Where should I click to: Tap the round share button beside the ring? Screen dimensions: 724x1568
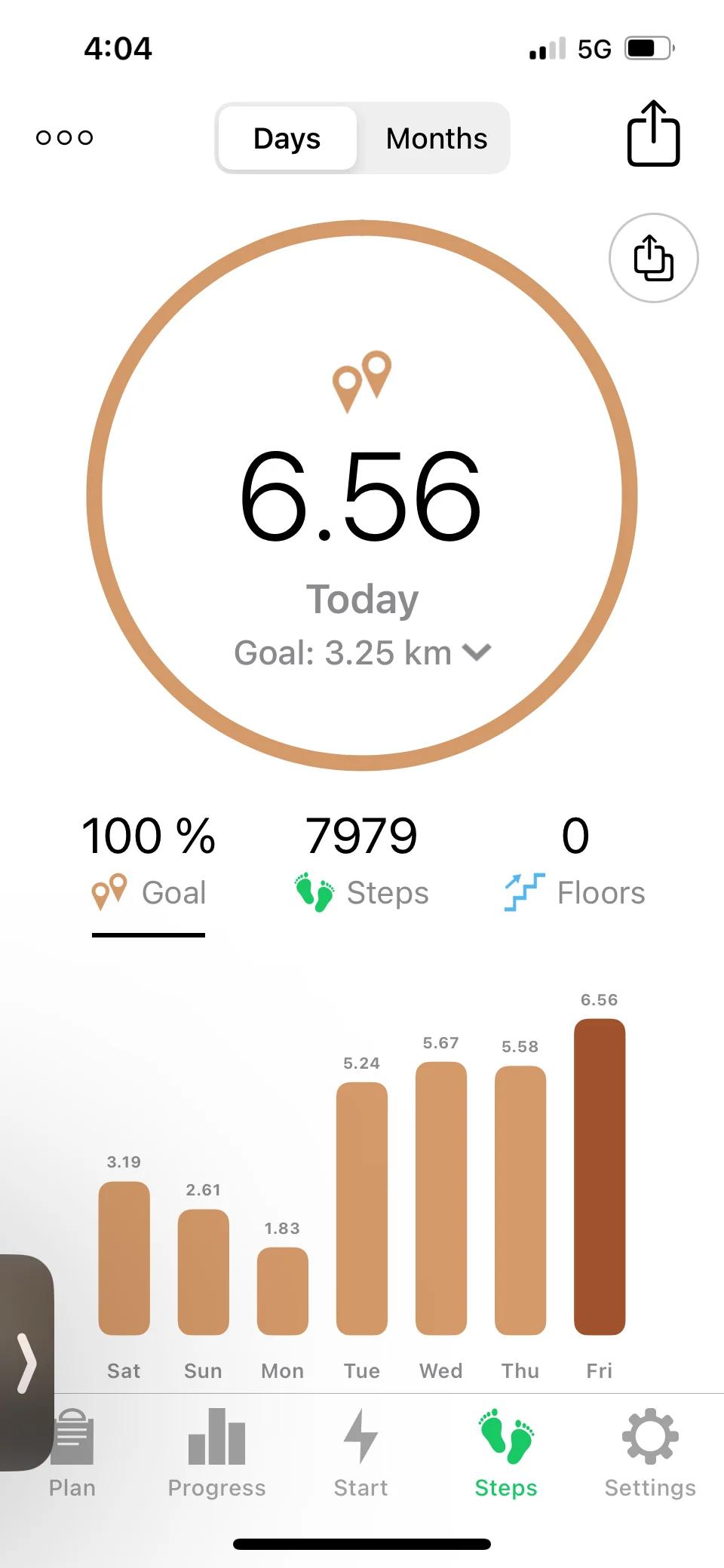(x=653, y=258)
